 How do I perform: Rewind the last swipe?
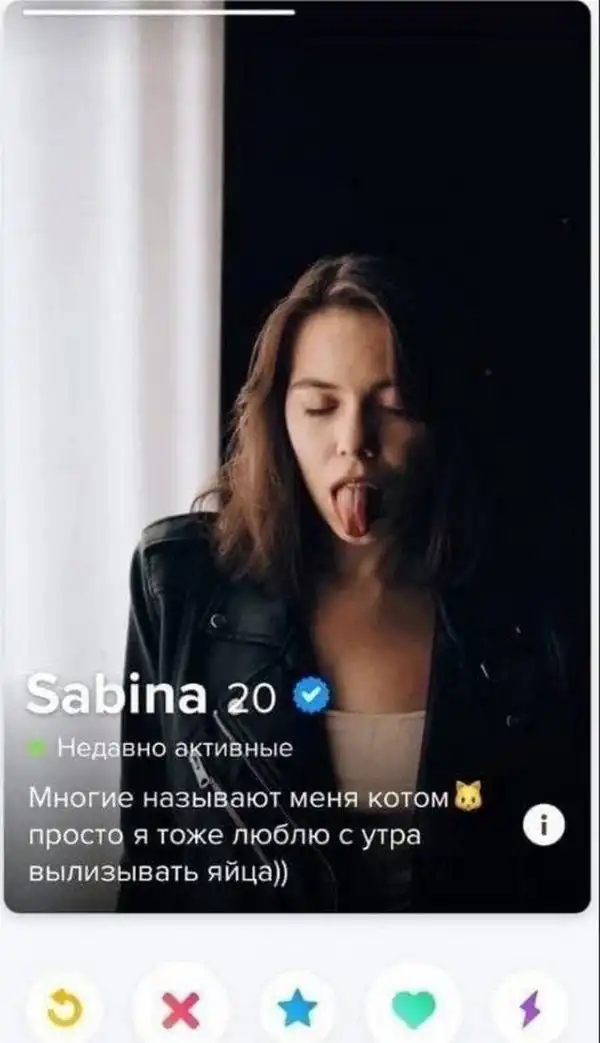coord(64,1010)
